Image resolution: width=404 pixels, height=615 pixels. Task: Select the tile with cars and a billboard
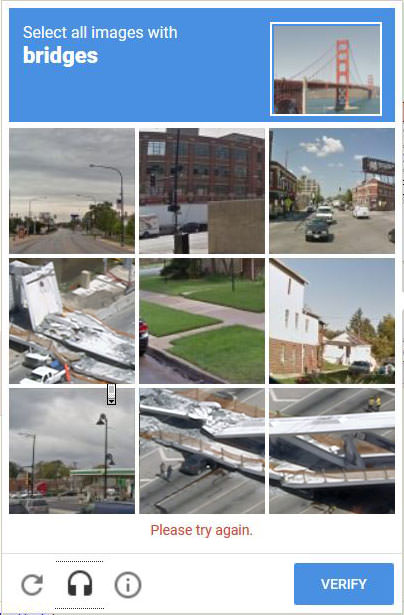332,191
